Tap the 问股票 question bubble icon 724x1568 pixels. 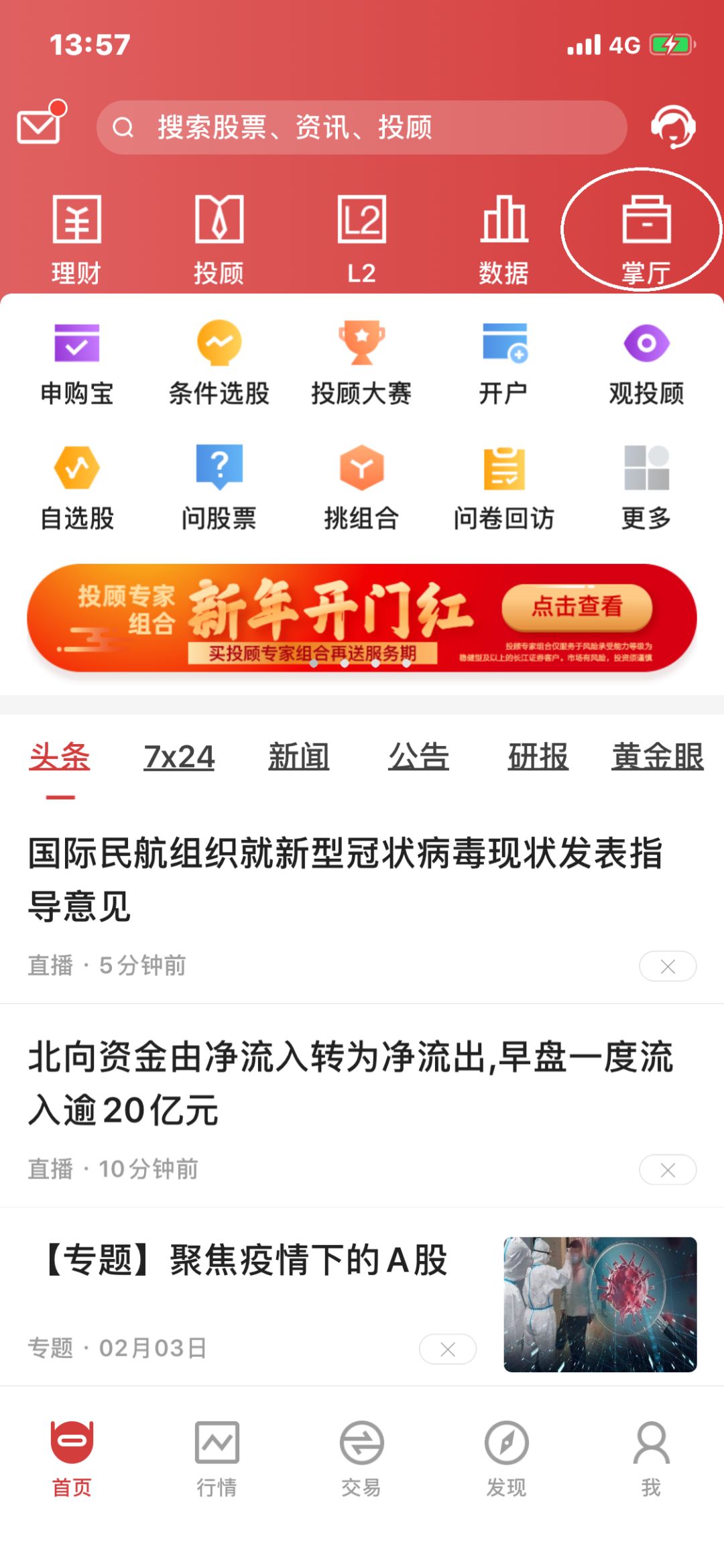tap(219, 486)
